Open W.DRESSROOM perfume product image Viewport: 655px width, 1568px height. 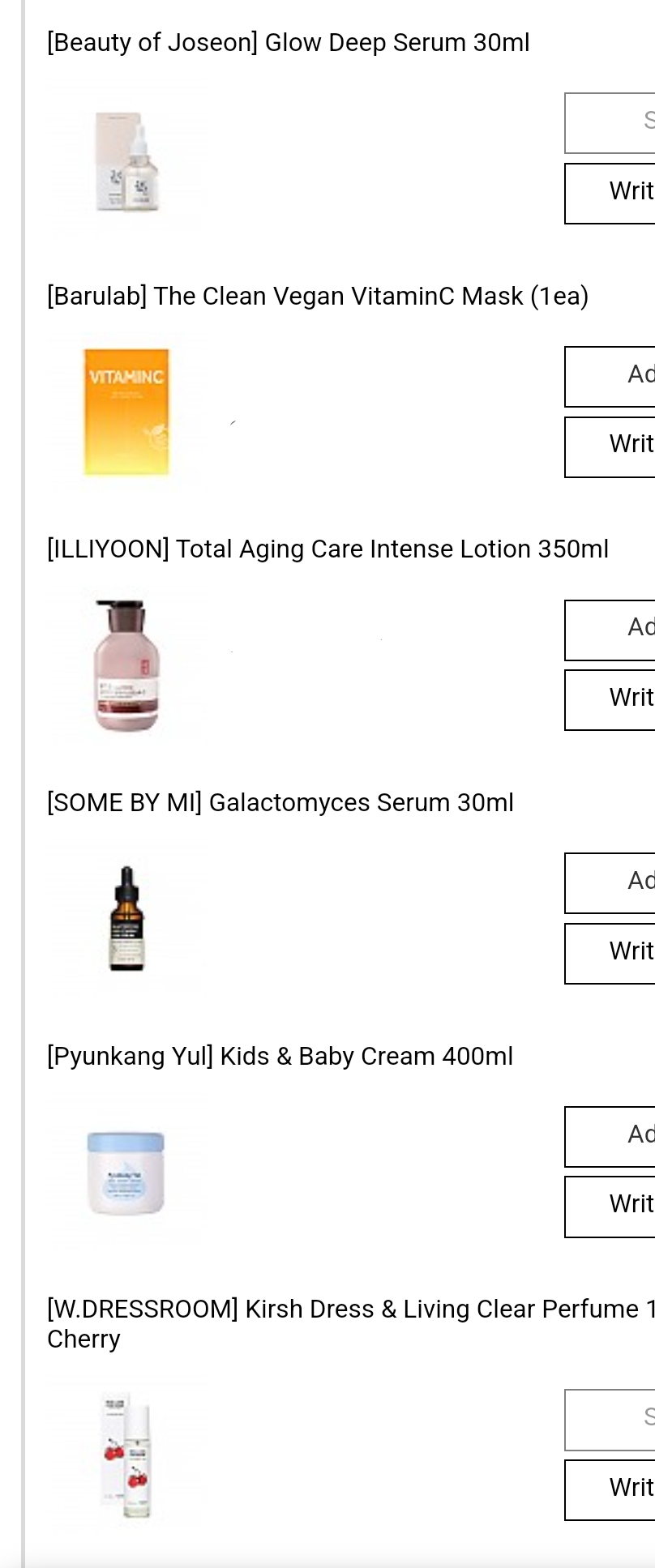point(126,1455)
